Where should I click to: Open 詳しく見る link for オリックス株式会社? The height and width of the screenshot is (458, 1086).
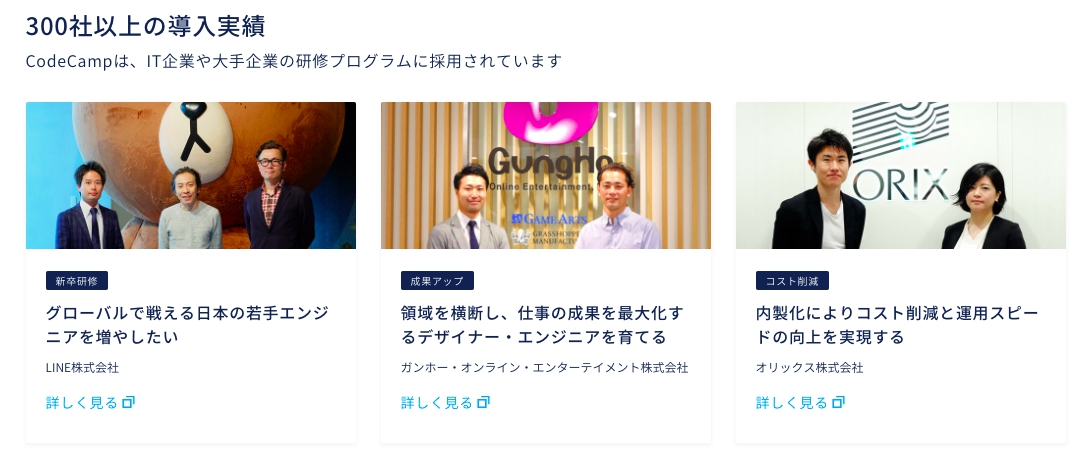[x=799, y=403]
